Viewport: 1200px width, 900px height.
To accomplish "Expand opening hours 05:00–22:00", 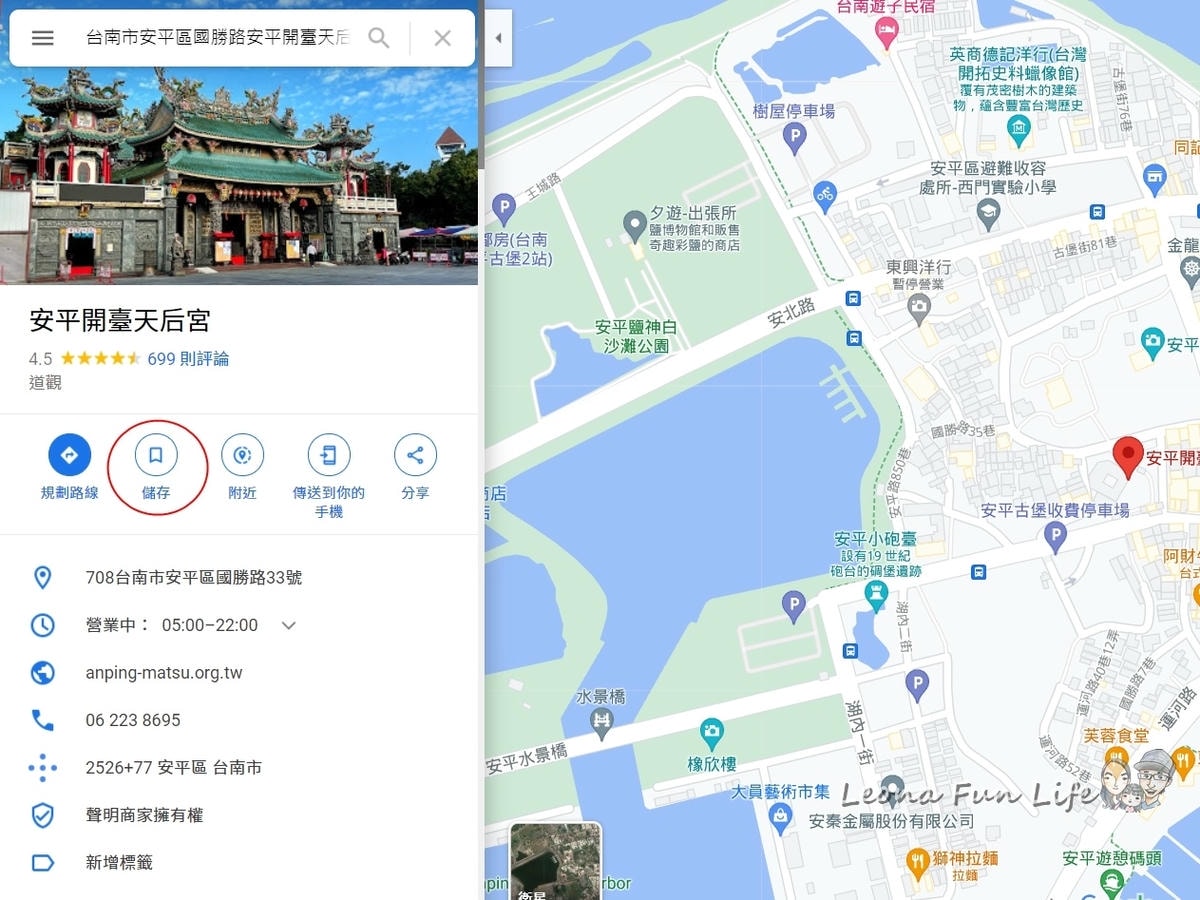I will (289, 625).
